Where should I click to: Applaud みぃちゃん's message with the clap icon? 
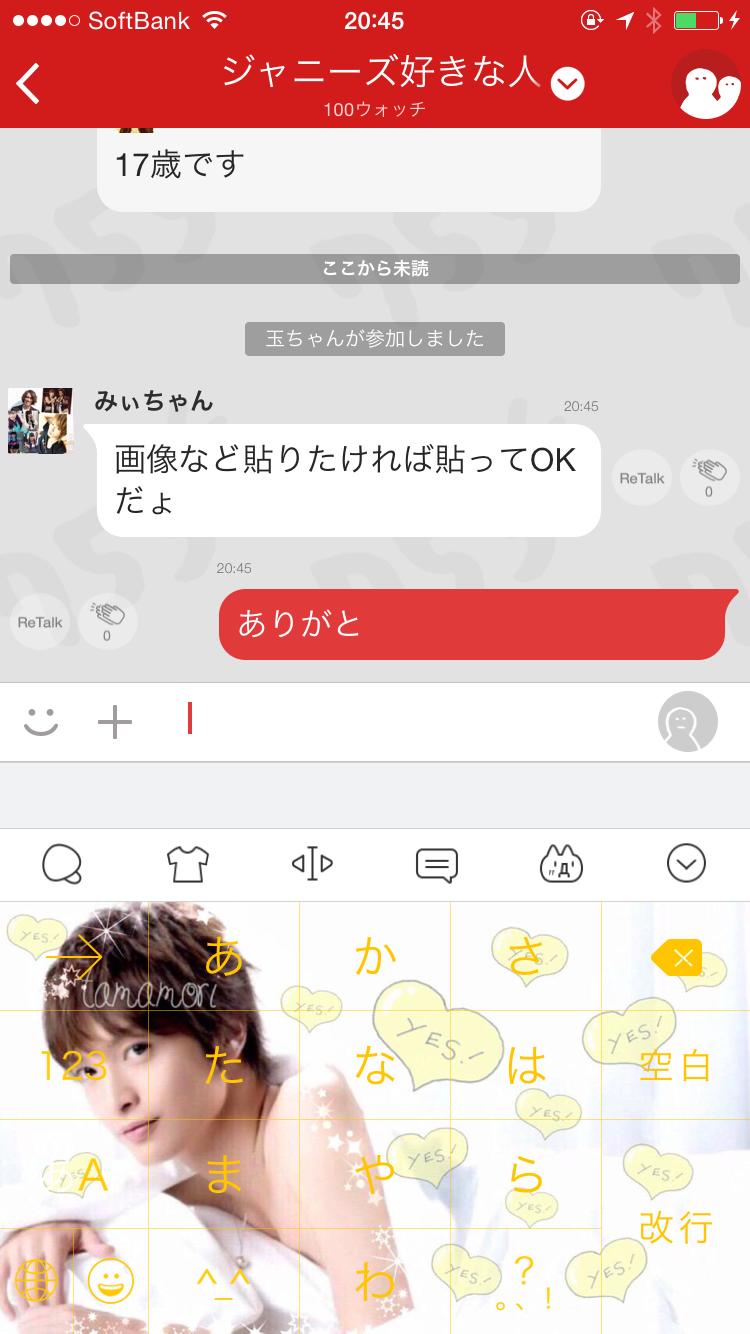[709, 477]
